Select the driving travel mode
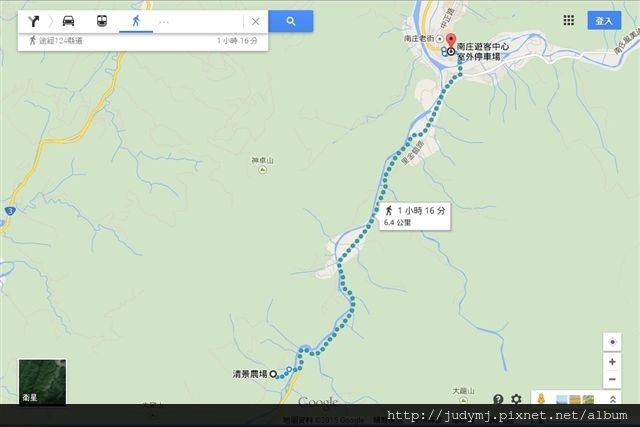640x427 pixels. click(x=68, y=21)
